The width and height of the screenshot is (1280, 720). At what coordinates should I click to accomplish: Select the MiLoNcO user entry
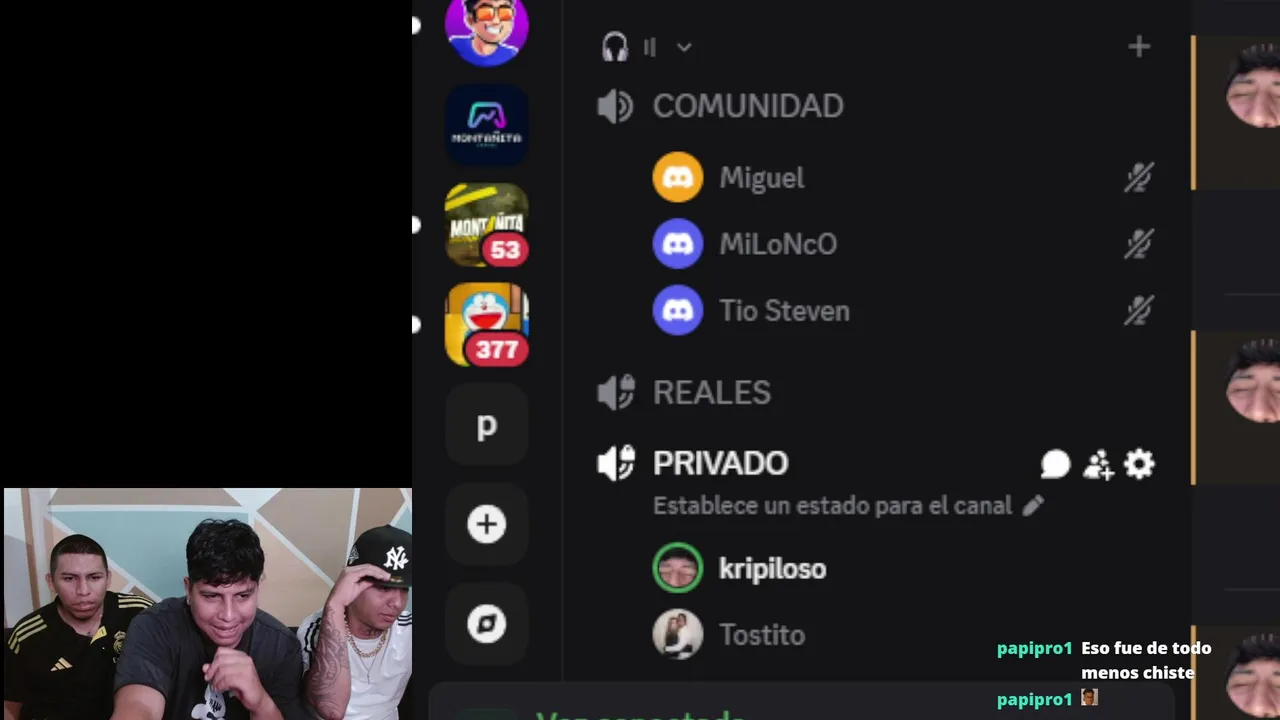pyautogui.click(x=777, y=244)
